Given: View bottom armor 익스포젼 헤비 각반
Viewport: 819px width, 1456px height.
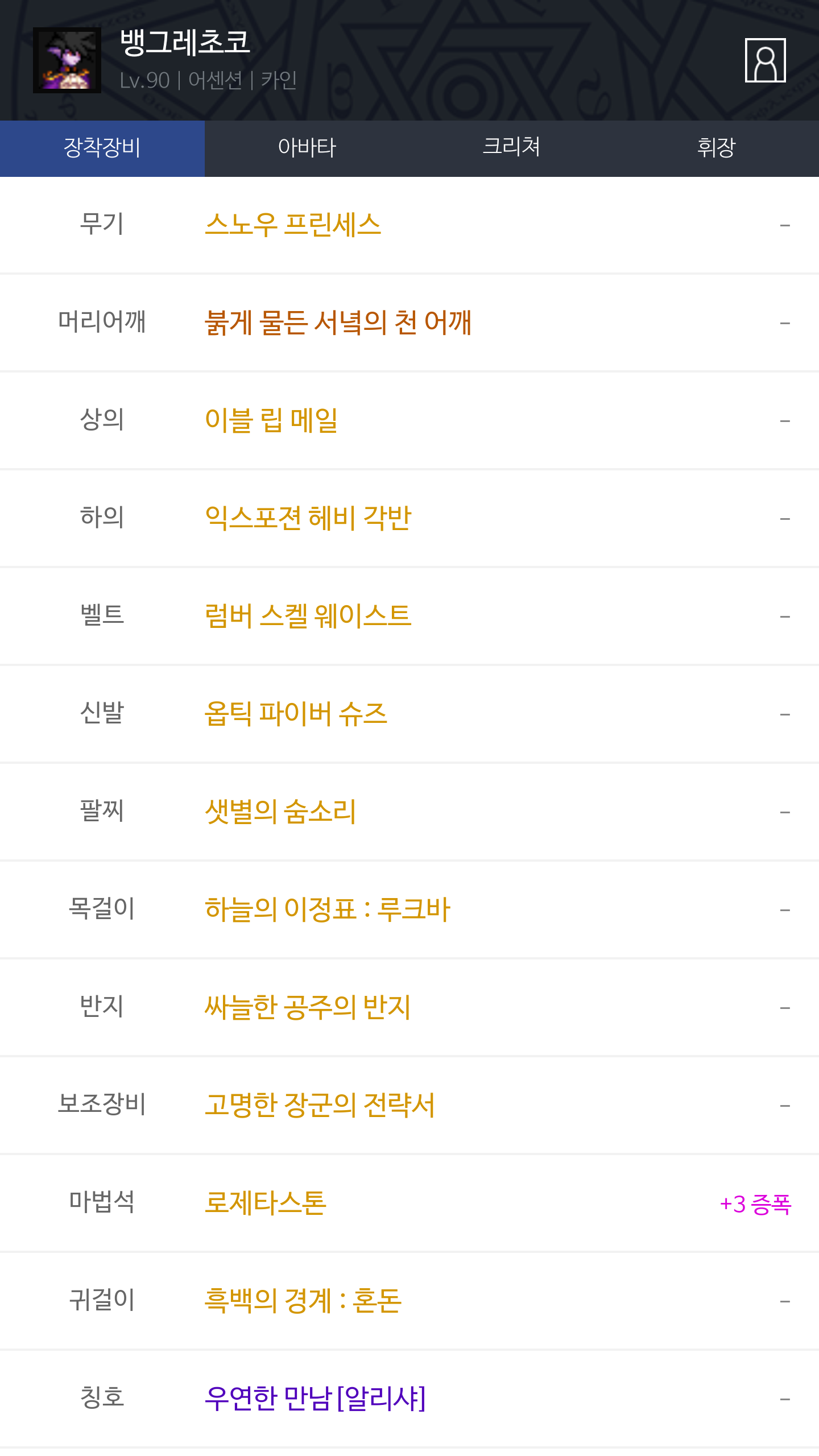Looking at the screenshot, I should pos(308,519).
